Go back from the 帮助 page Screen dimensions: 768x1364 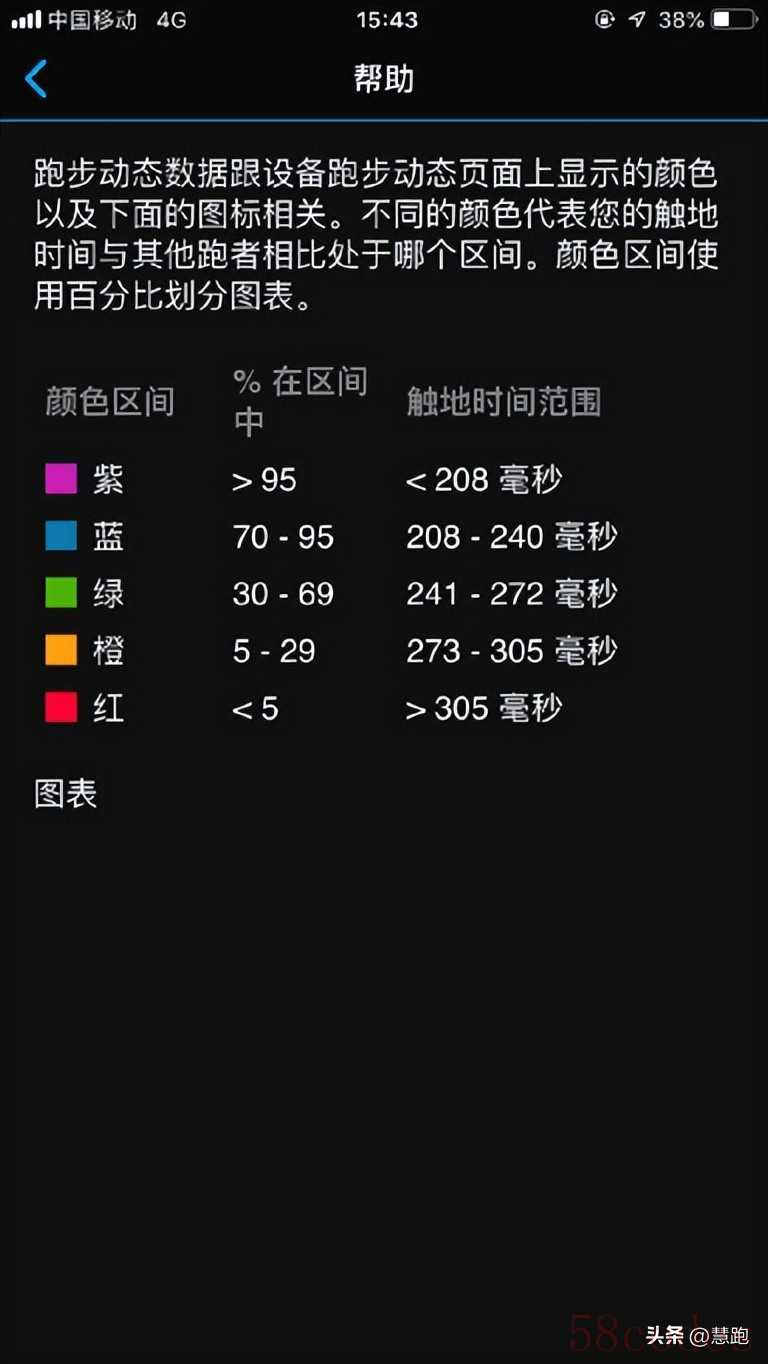pos(36,79)
